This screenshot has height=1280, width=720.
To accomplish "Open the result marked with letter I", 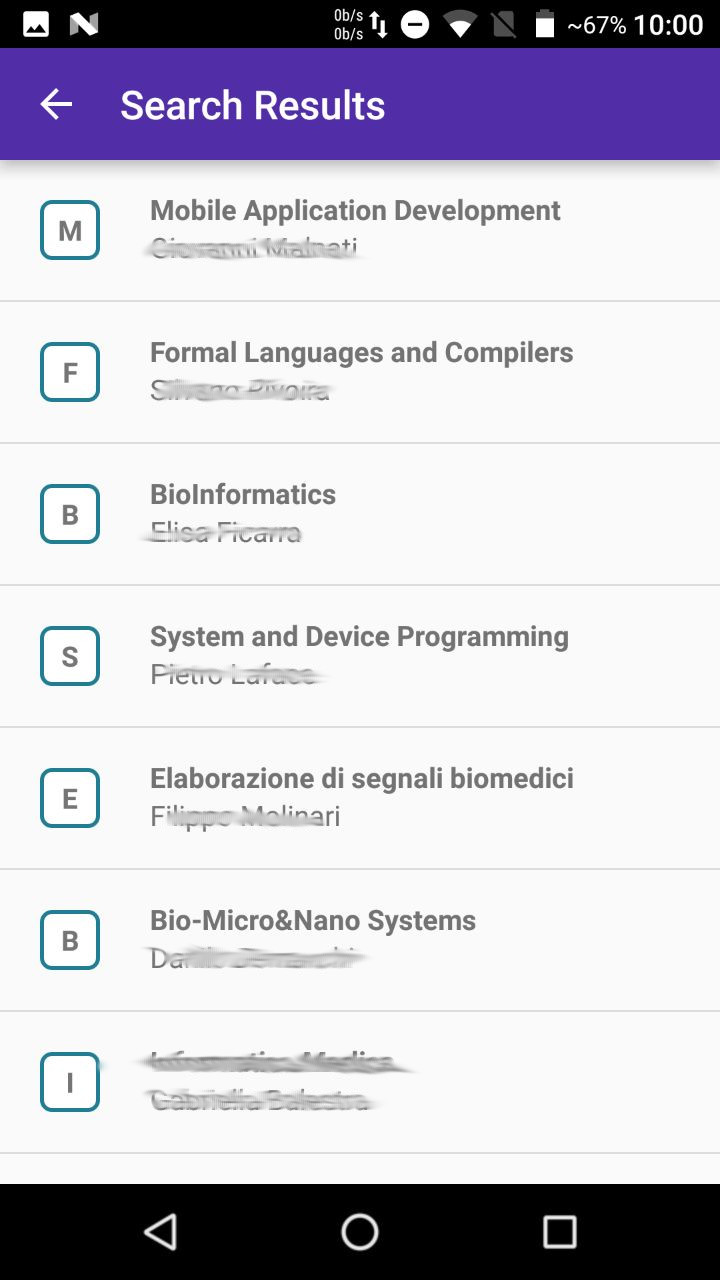I will tap(360, 1082).
